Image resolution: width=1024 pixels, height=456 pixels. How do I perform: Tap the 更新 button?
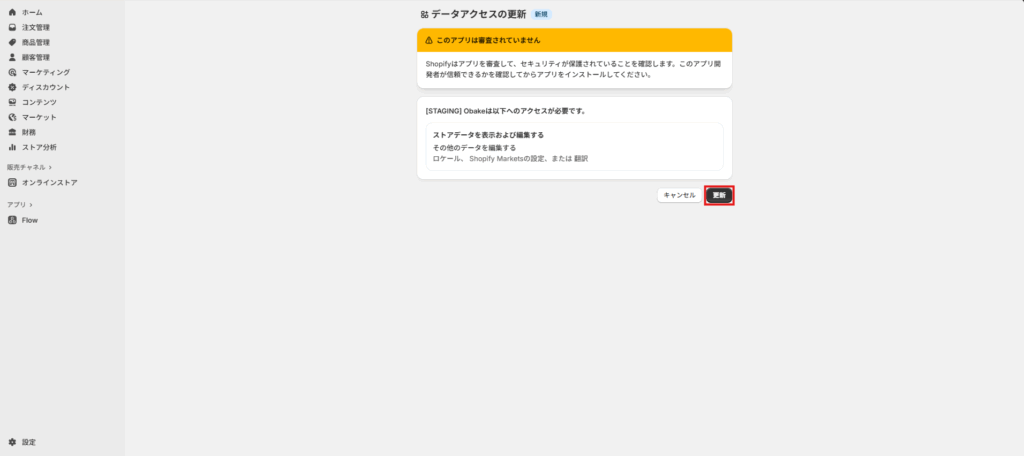tap(719, 195)
